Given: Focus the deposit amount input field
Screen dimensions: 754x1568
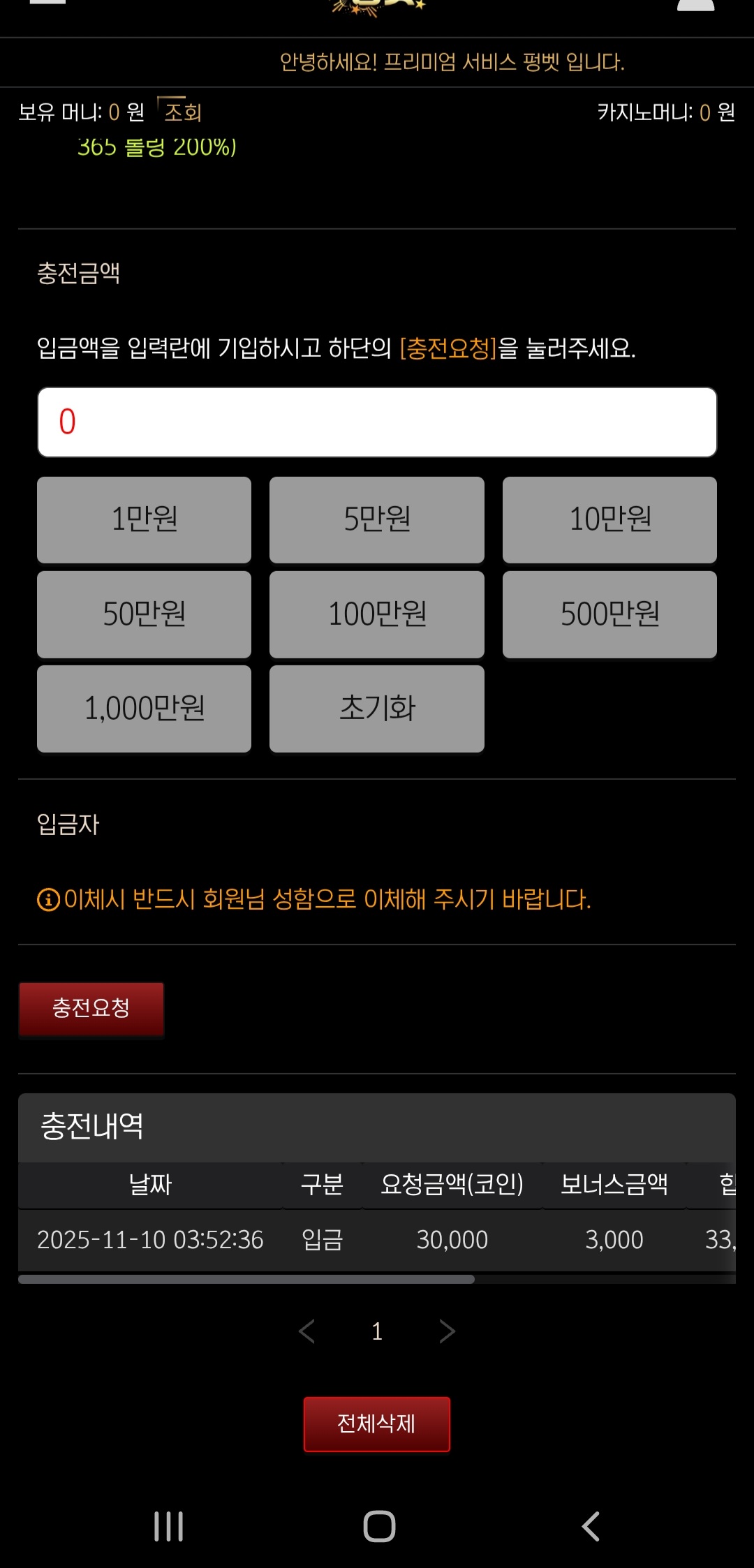Looking at the screenshot, I should tap(377, 422).
